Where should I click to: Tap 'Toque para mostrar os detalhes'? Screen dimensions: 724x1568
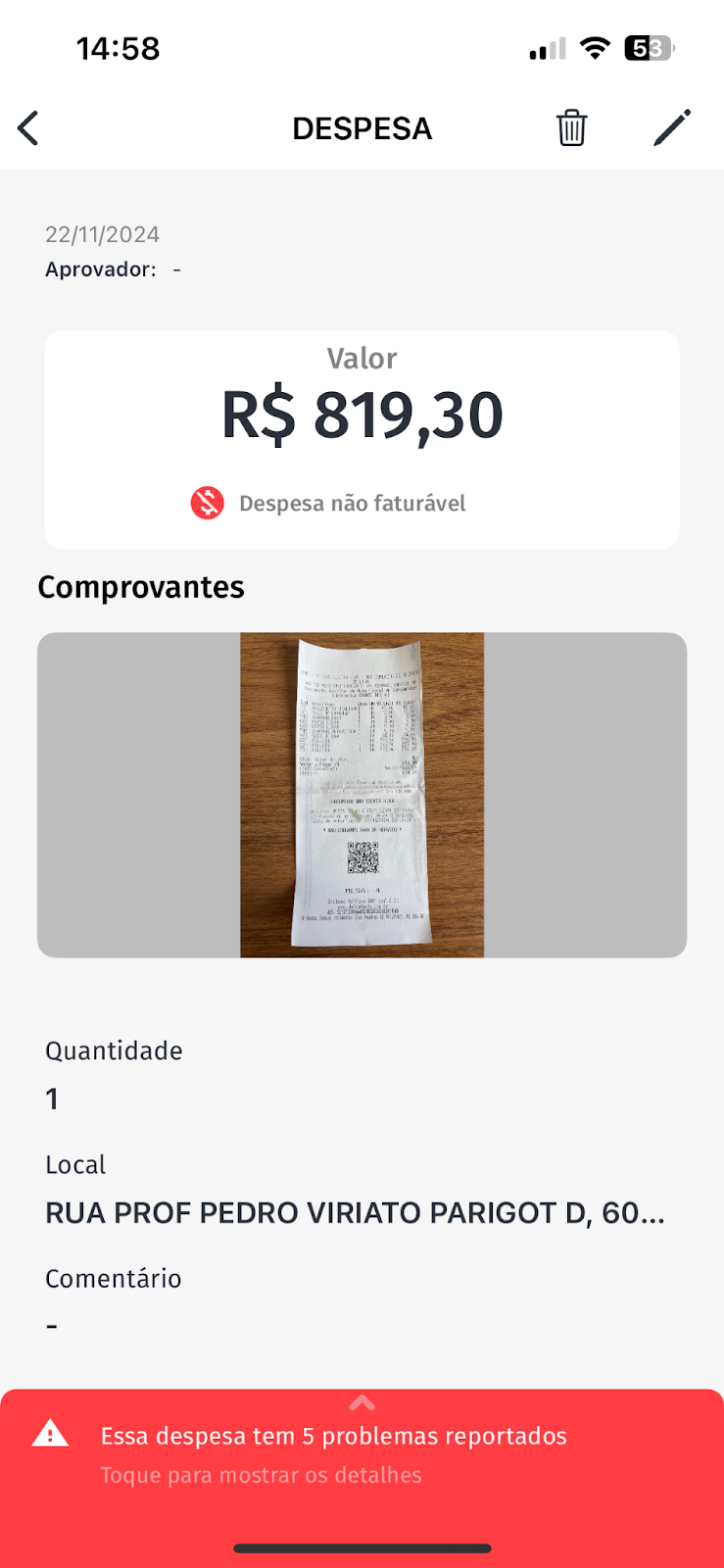click(260, 1474)
